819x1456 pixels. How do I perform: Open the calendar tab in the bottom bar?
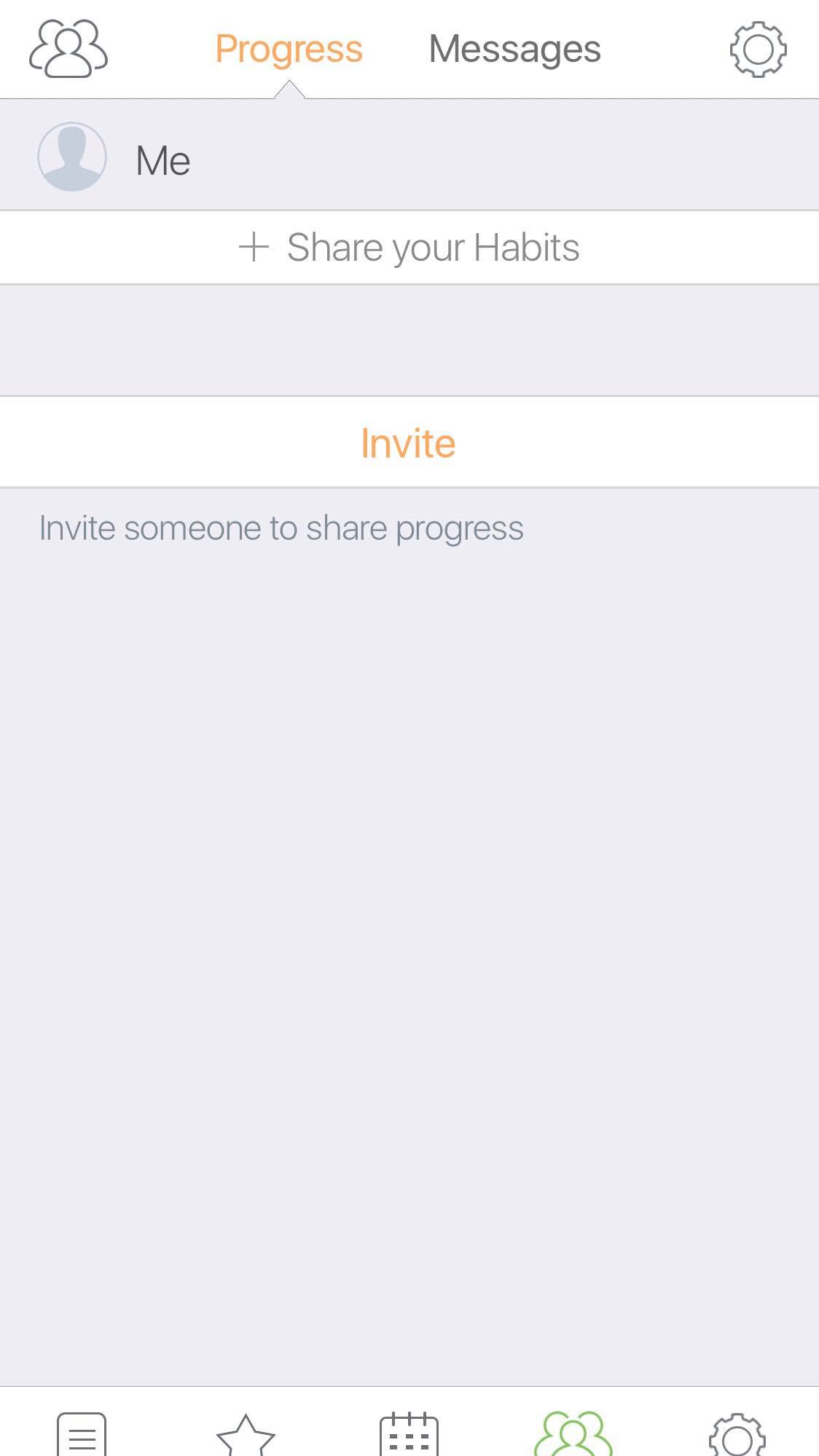(409, 1433)
